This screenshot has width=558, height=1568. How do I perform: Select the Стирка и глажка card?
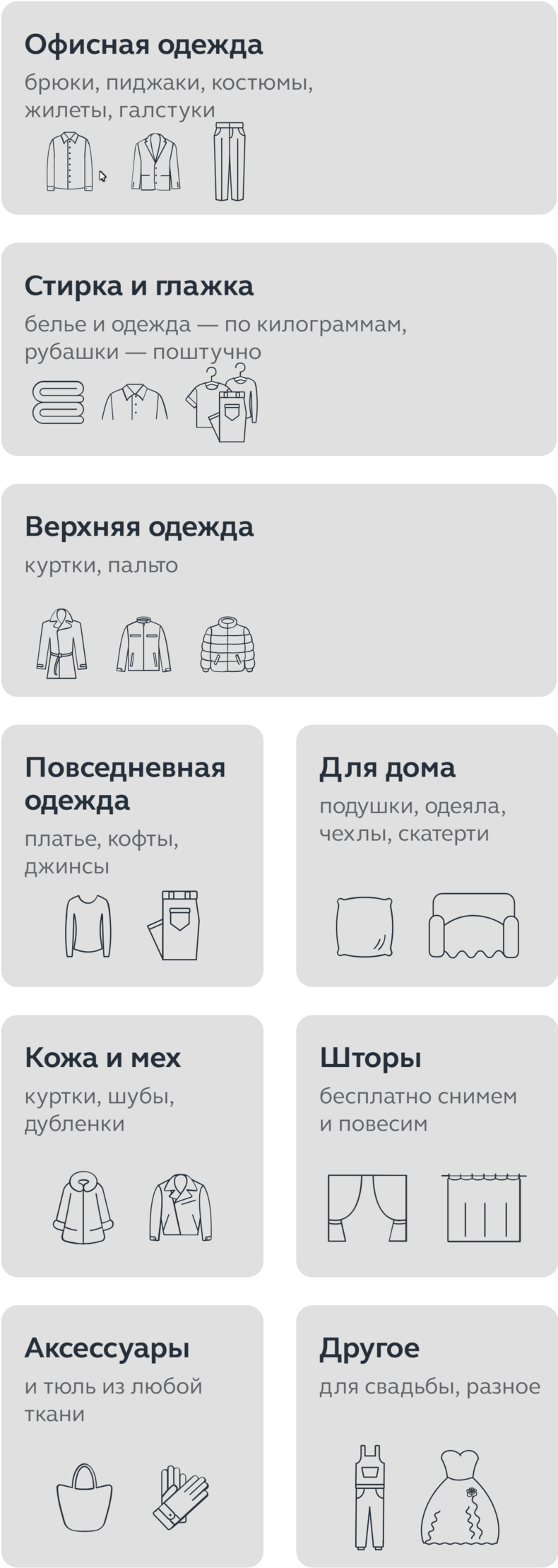(x=279, y=349)
